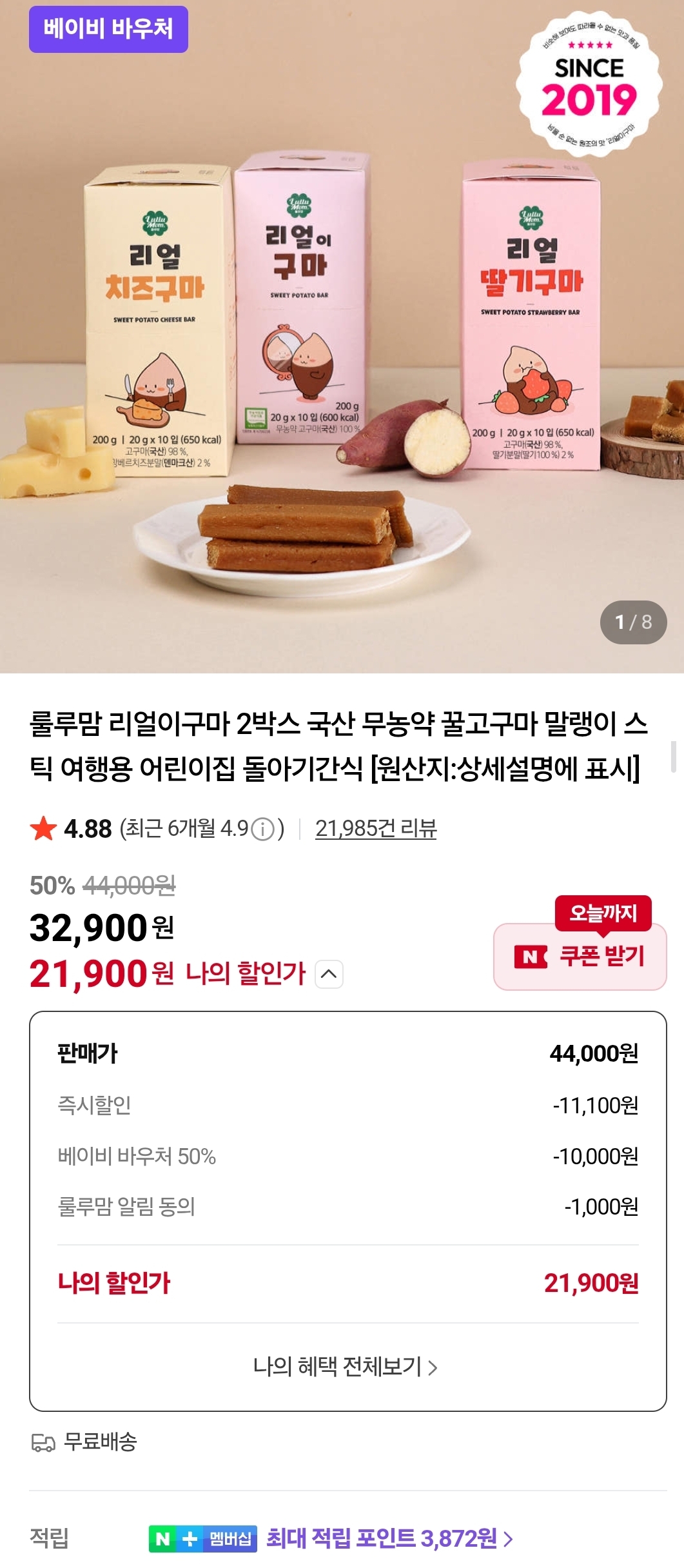684x1568 pixels.
Task: Tap the 쿠폰 받기 button
Action: [580, 956]
